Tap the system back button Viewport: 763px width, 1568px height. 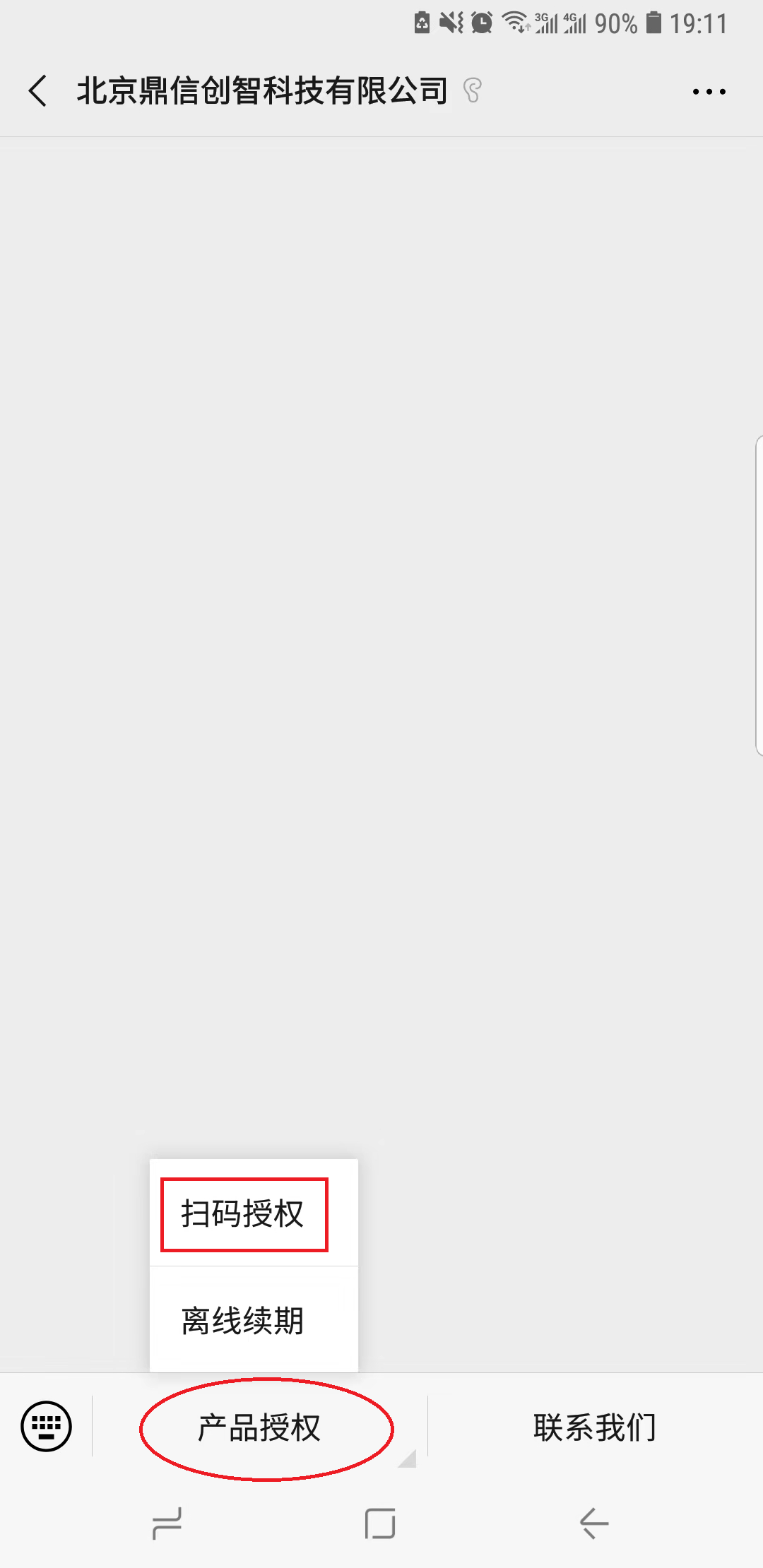(593, 1523)
